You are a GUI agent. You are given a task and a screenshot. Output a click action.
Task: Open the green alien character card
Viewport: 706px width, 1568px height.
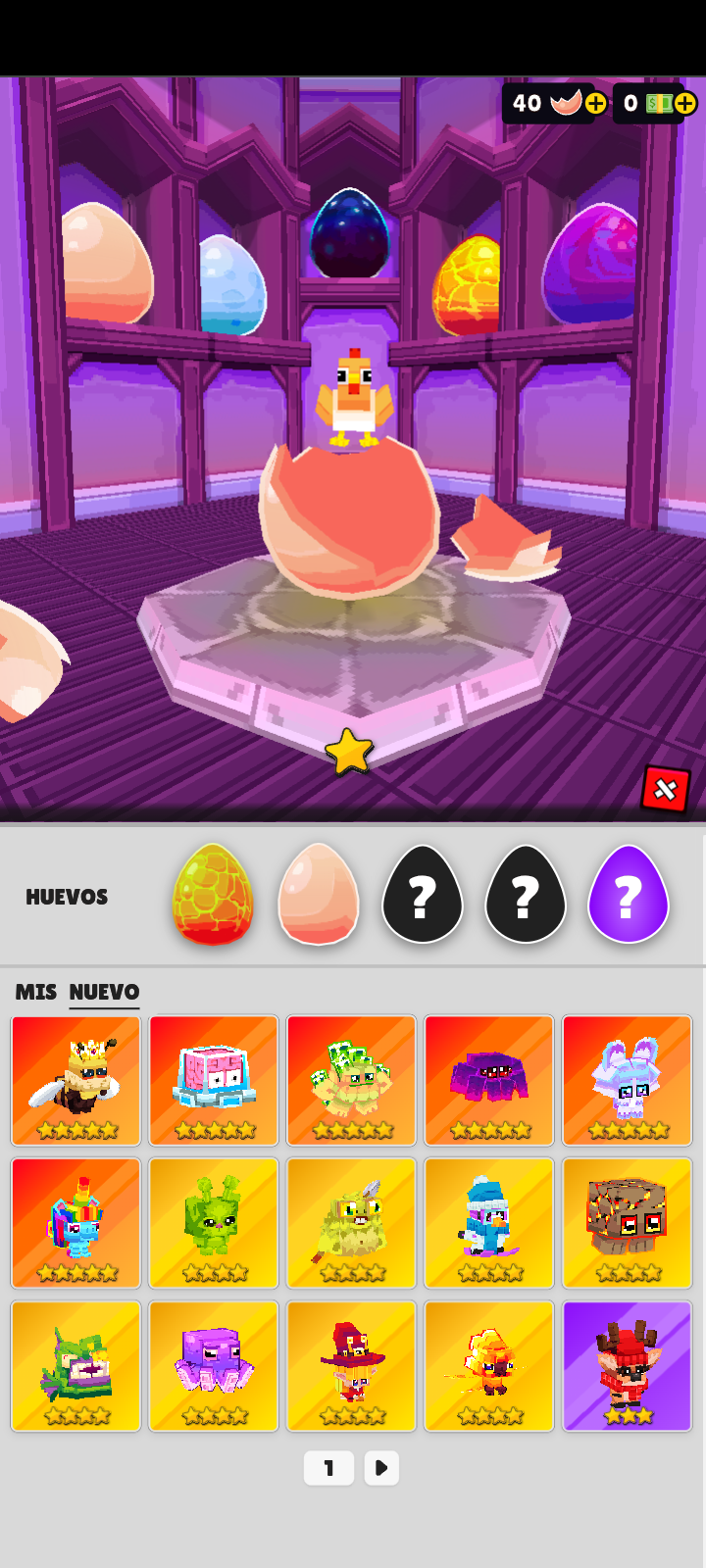pos(214,1223)
